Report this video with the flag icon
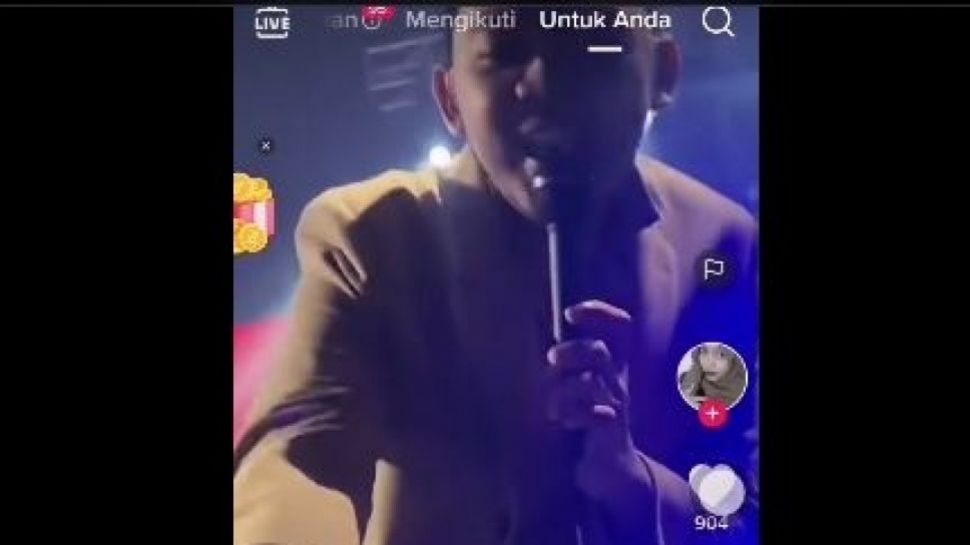Screen dimensions: 970x545 click(713, 270)
